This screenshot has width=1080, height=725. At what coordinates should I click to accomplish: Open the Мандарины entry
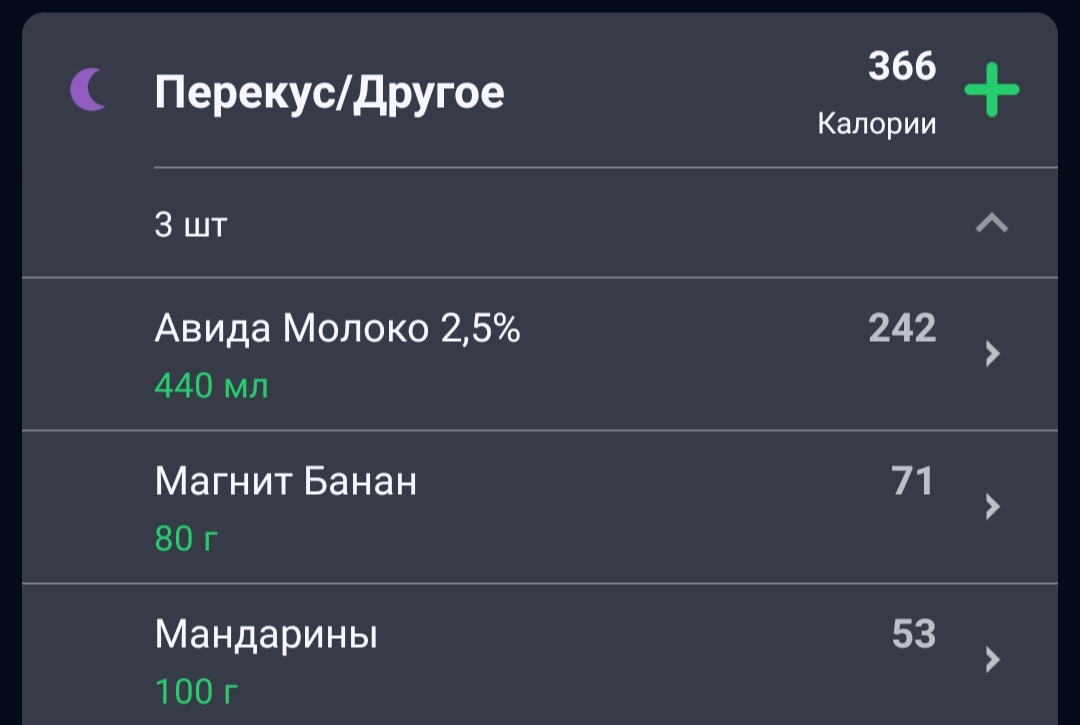tap(540, 655)
